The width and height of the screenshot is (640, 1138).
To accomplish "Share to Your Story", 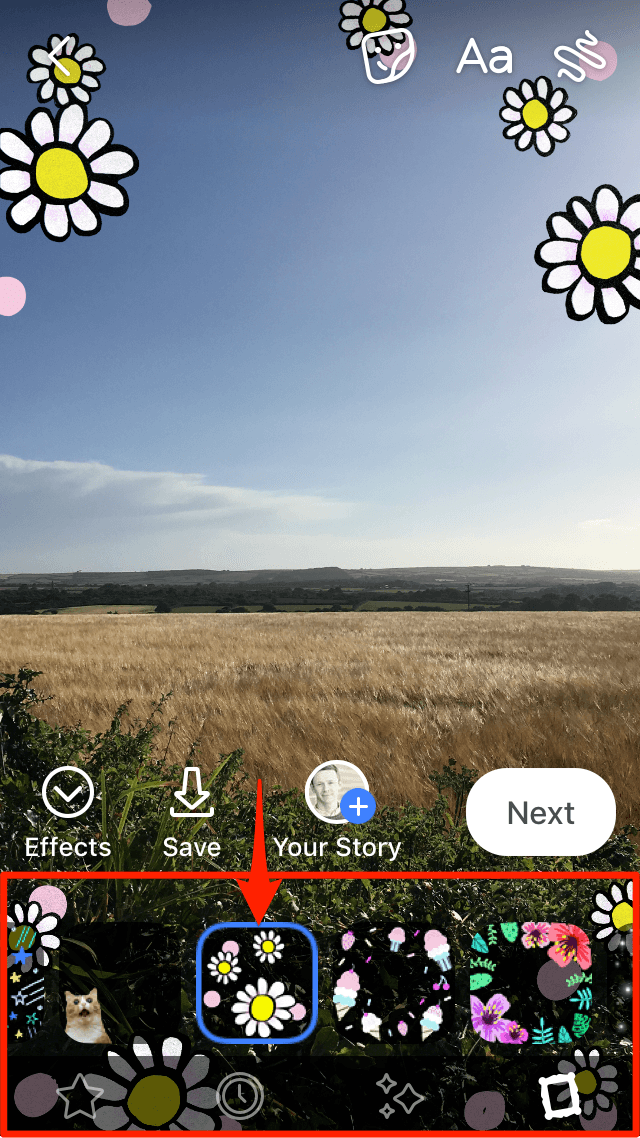I will [337, 796].
